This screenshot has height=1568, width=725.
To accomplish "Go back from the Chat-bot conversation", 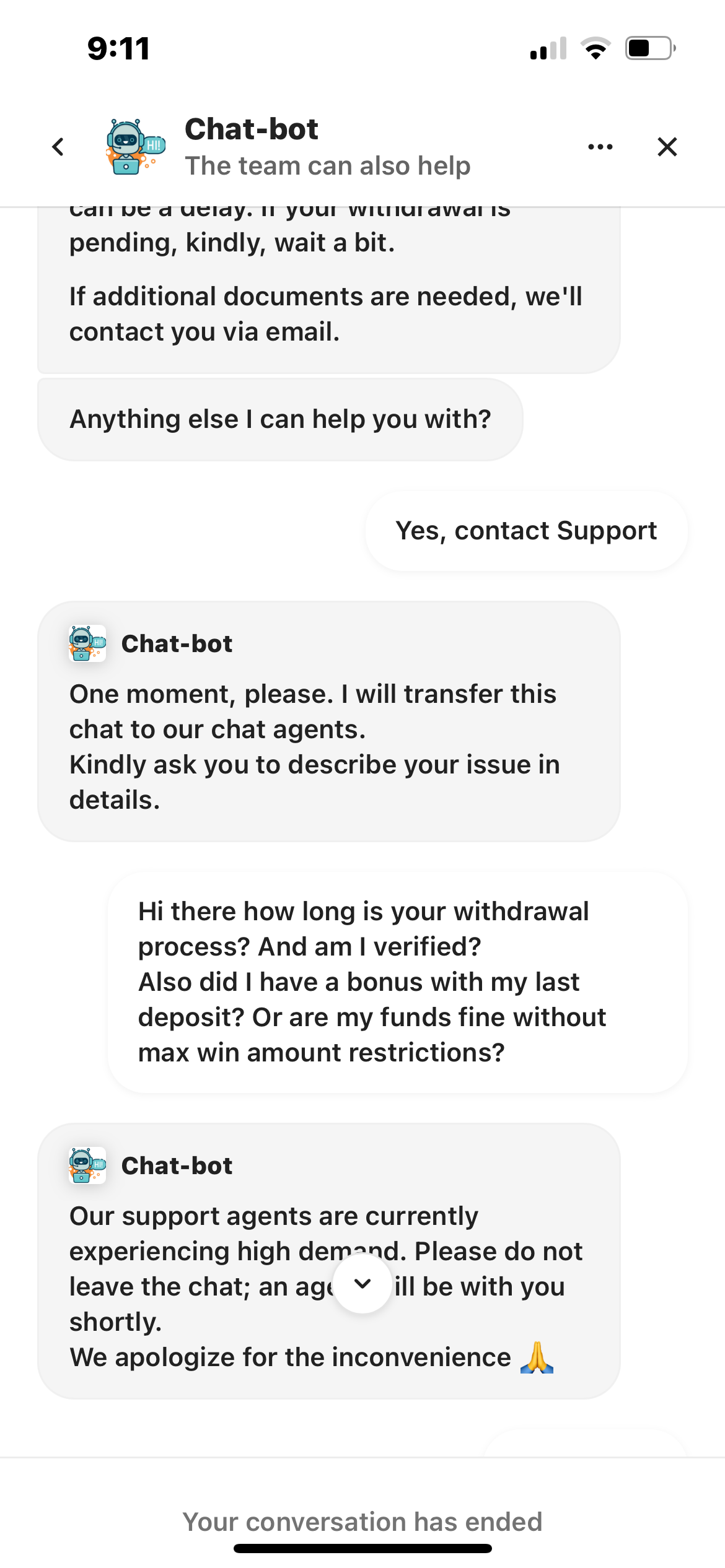I will tap(58, 147).
